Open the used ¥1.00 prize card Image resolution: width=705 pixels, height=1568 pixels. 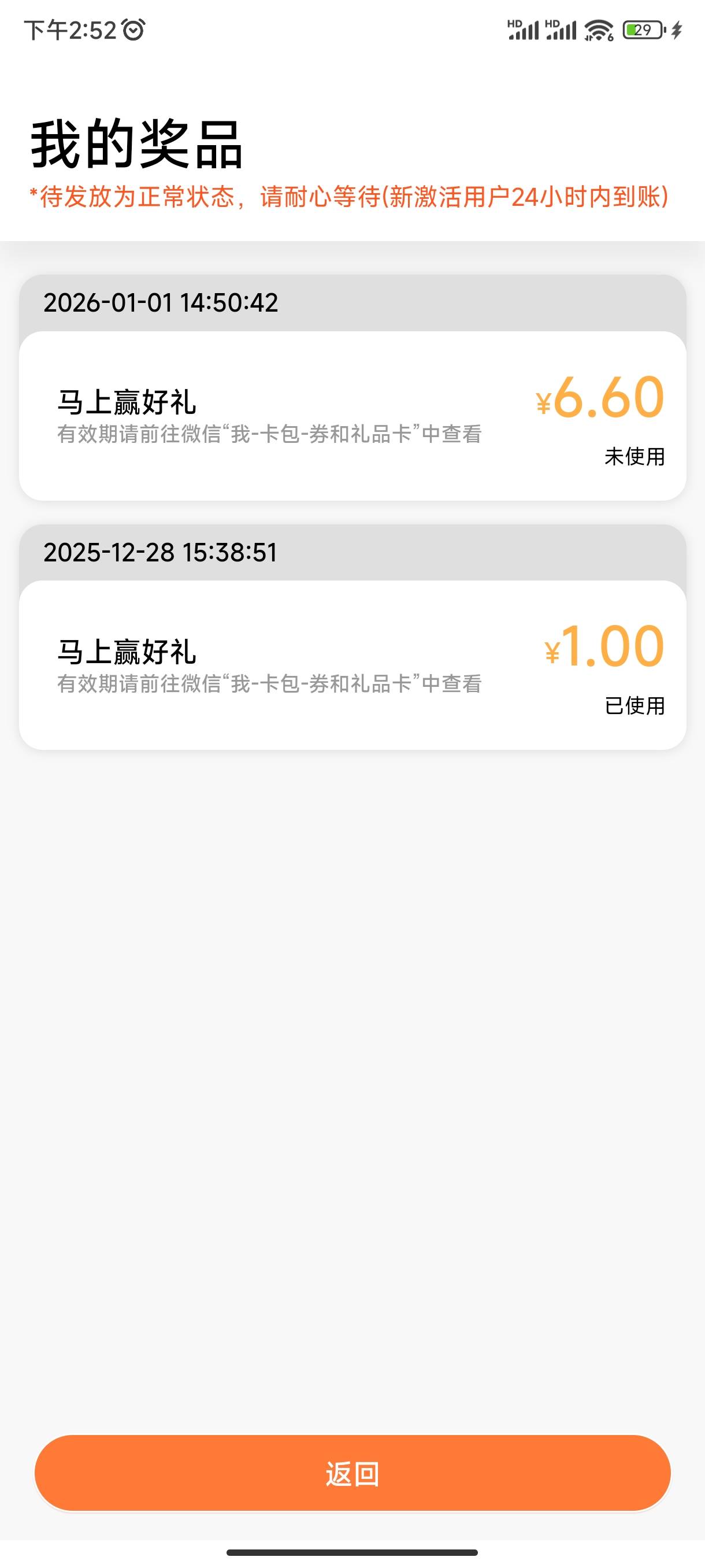[352, 665]
